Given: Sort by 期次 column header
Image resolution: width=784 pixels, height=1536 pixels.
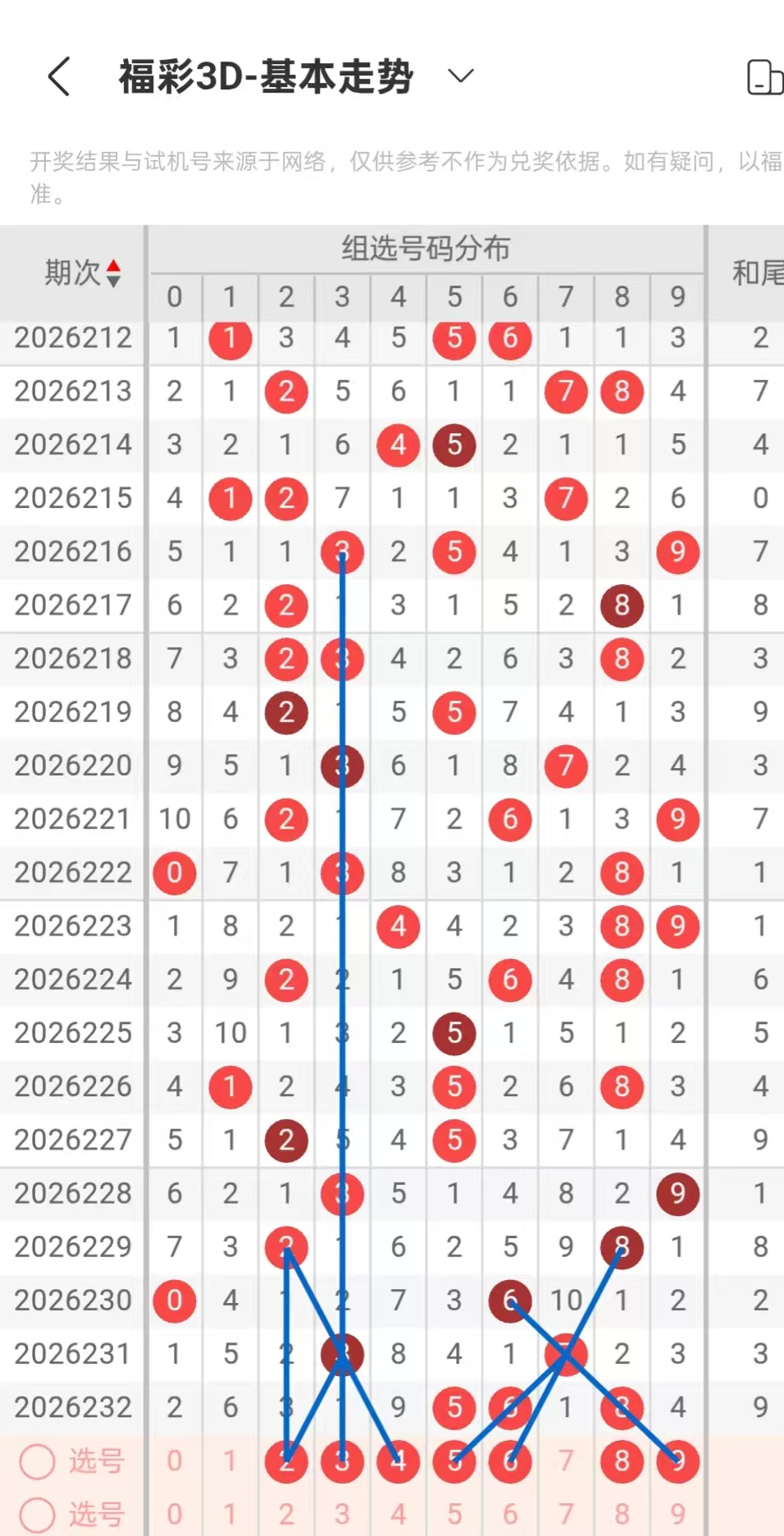Looking at the screenshot, I should 82,273.
